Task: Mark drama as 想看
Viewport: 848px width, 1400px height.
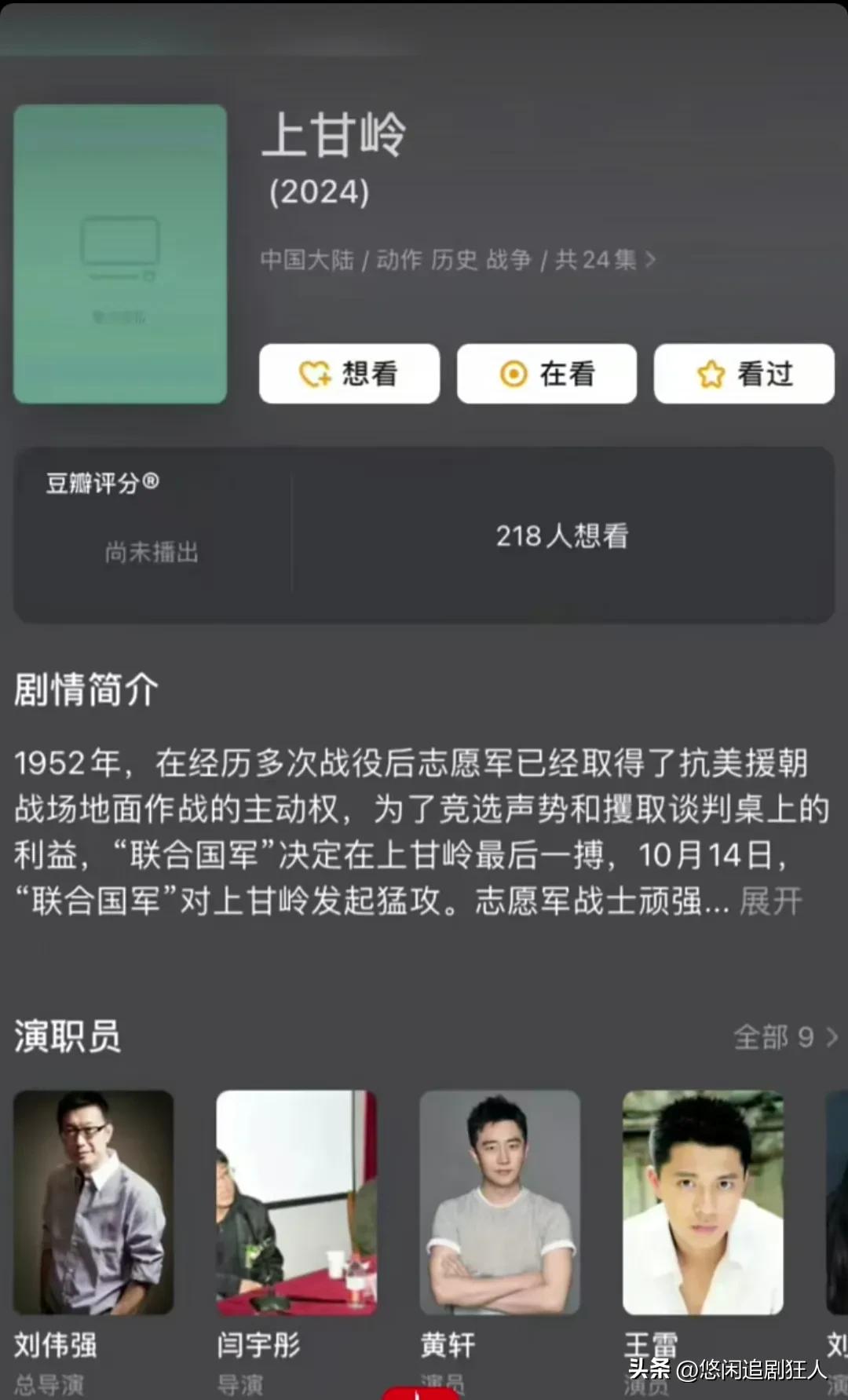Action: point(349,375)
